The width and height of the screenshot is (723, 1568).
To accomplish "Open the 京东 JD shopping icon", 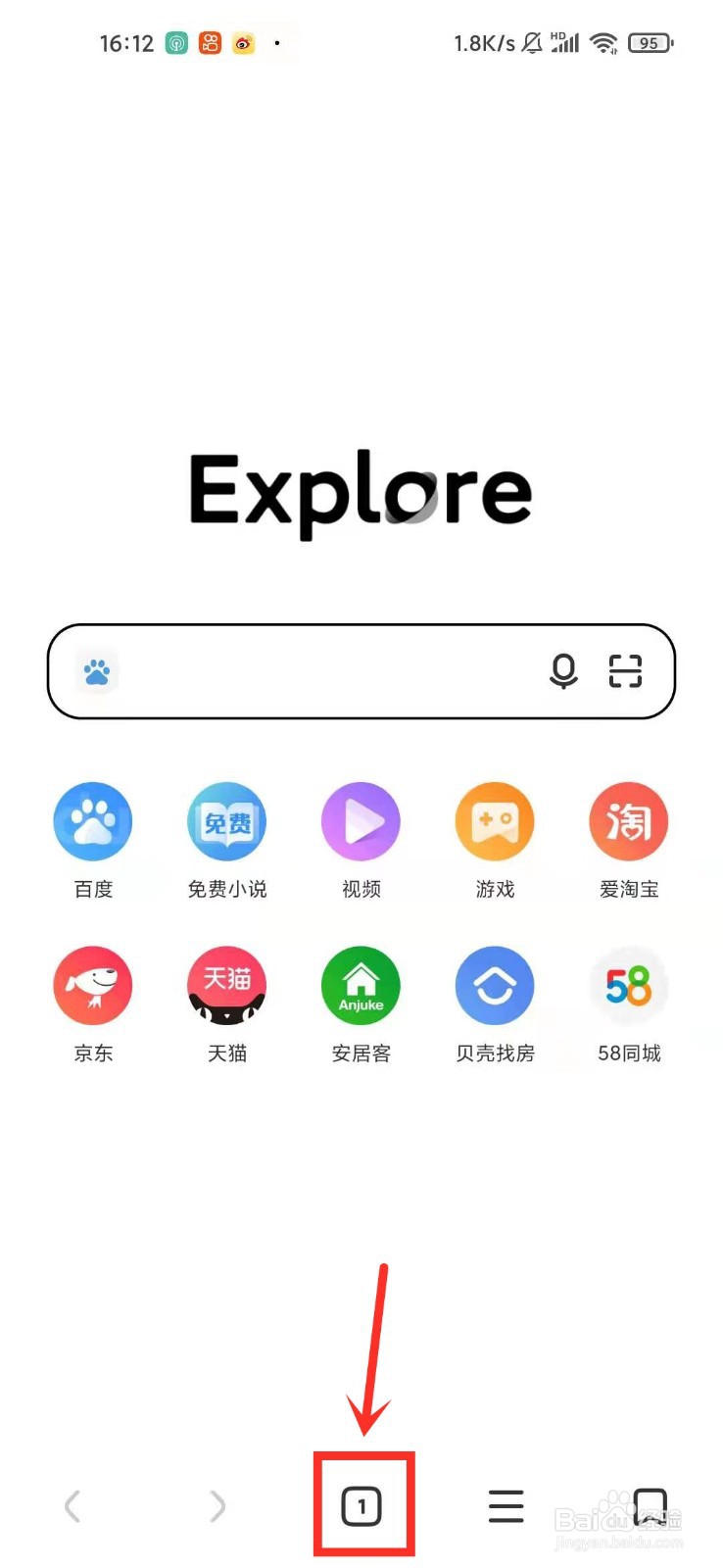I will (93, 986).
